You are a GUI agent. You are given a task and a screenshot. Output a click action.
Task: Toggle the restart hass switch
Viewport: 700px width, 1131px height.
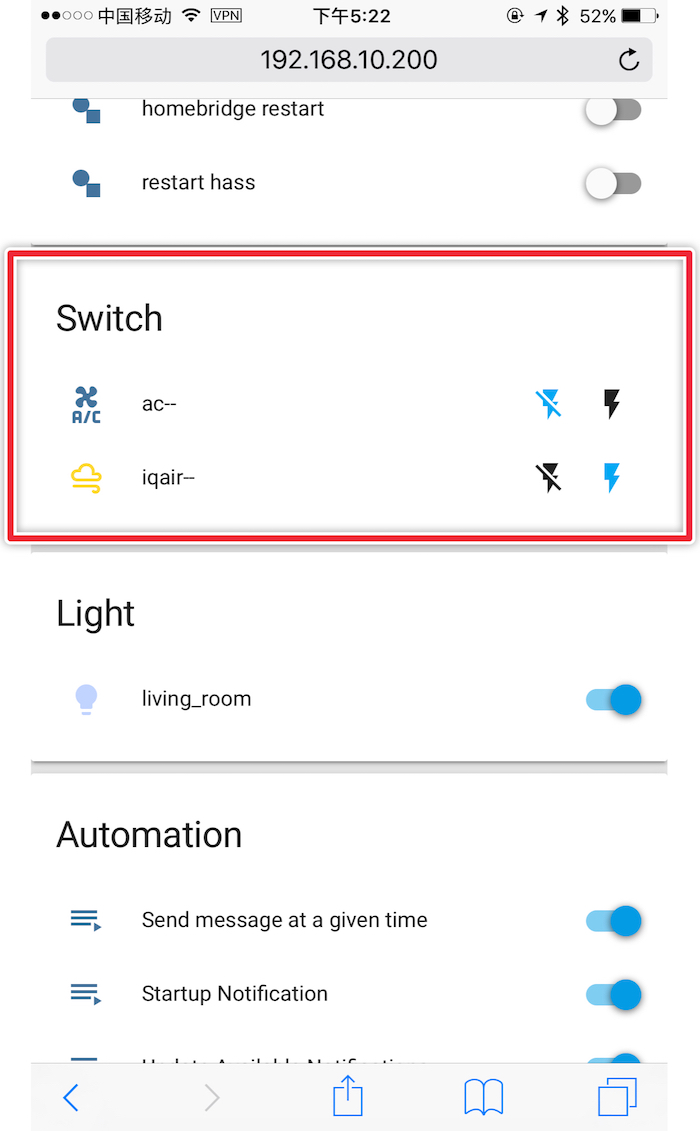(x=613, y=183)
